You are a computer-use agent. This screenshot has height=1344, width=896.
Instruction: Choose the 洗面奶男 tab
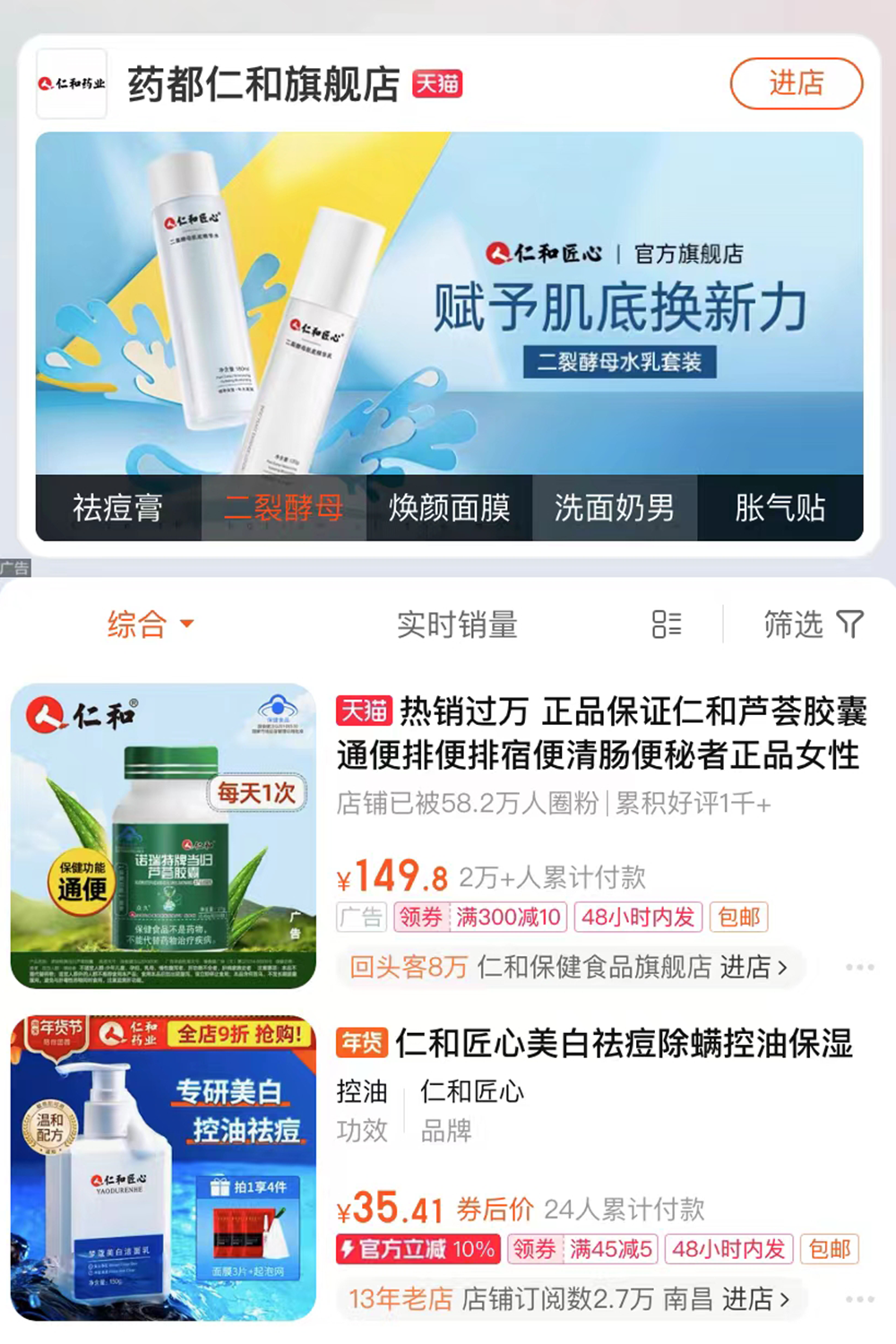[x=615, y=508]
